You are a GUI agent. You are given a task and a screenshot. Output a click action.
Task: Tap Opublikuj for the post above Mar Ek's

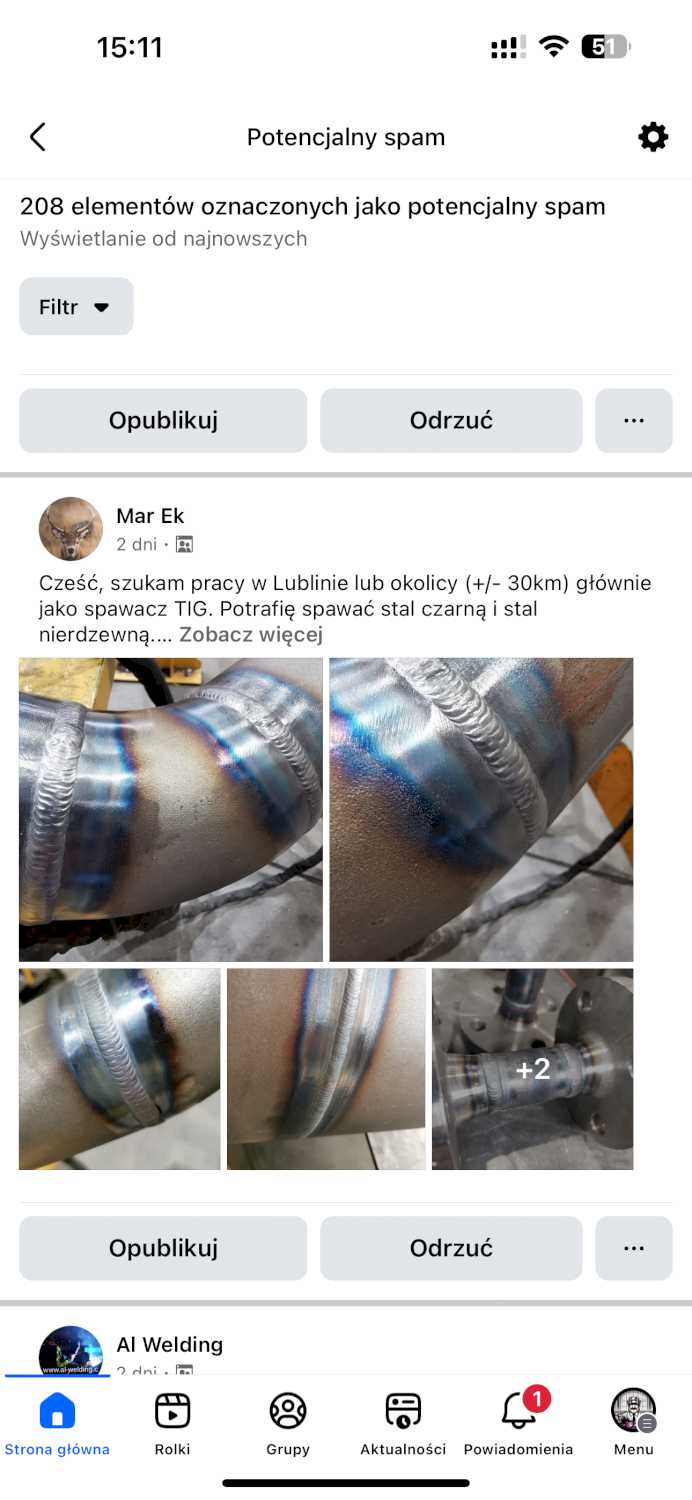click(163, 420)
